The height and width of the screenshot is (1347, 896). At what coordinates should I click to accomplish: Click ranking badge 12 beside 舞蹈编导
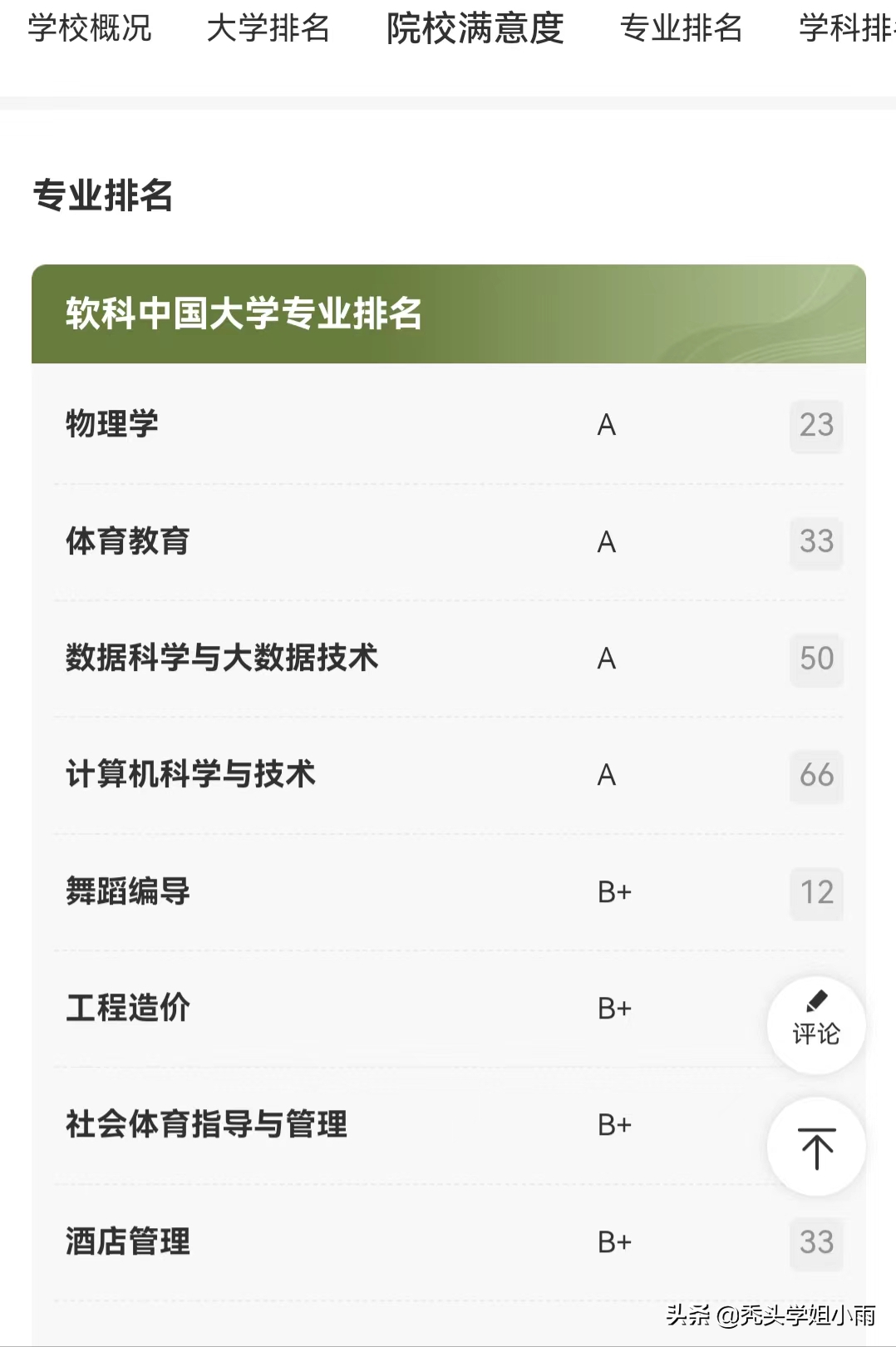(x=816, y=894)
